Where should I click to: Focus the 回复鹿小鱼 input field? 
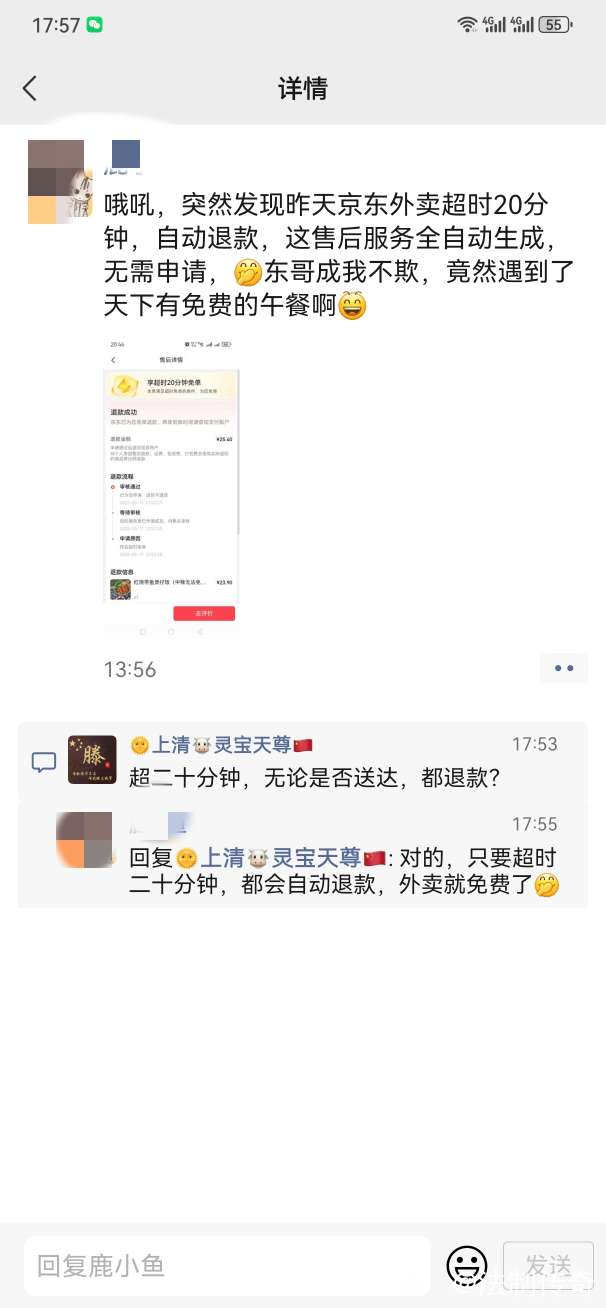pyautogui.click(x=228, y=1265)
